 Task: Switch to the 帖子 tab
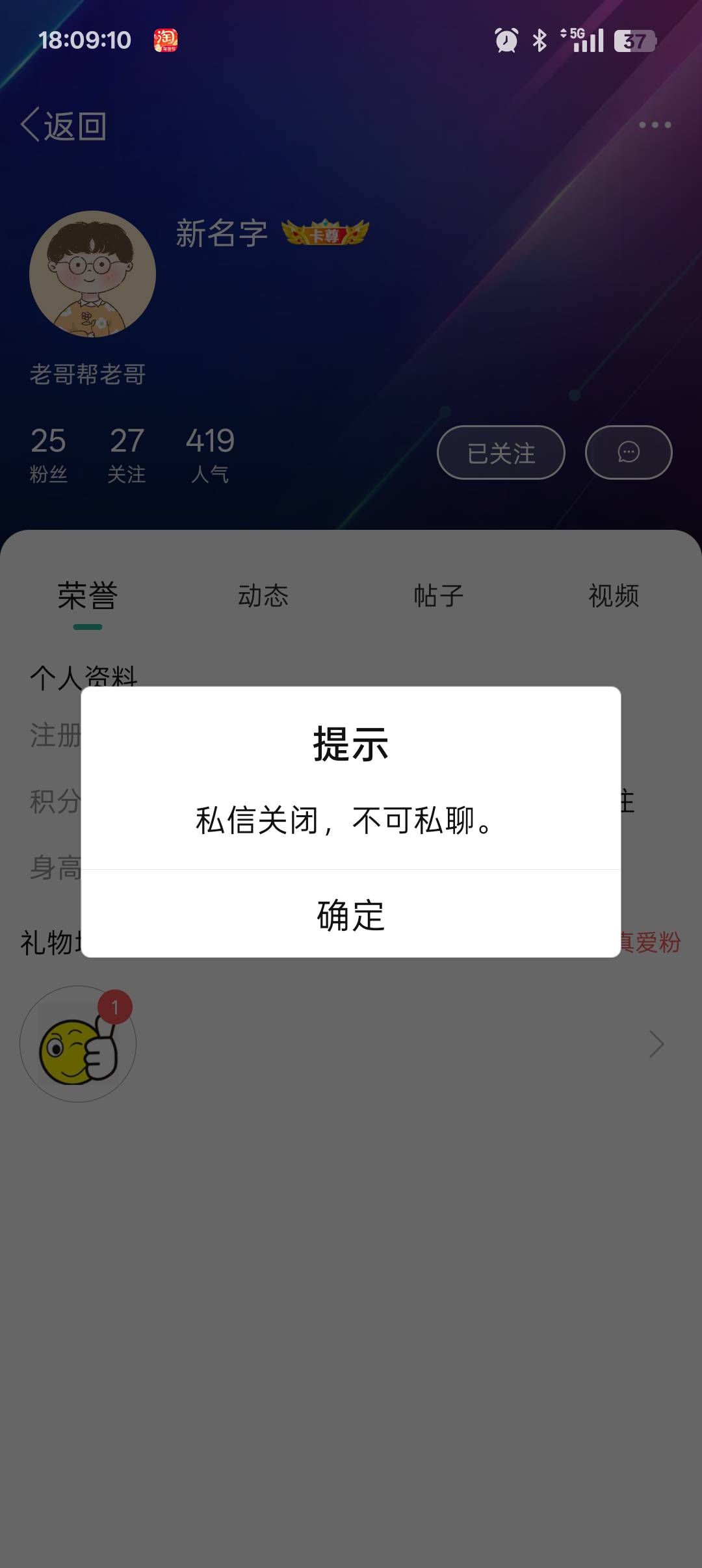click(x=439, y=595)
